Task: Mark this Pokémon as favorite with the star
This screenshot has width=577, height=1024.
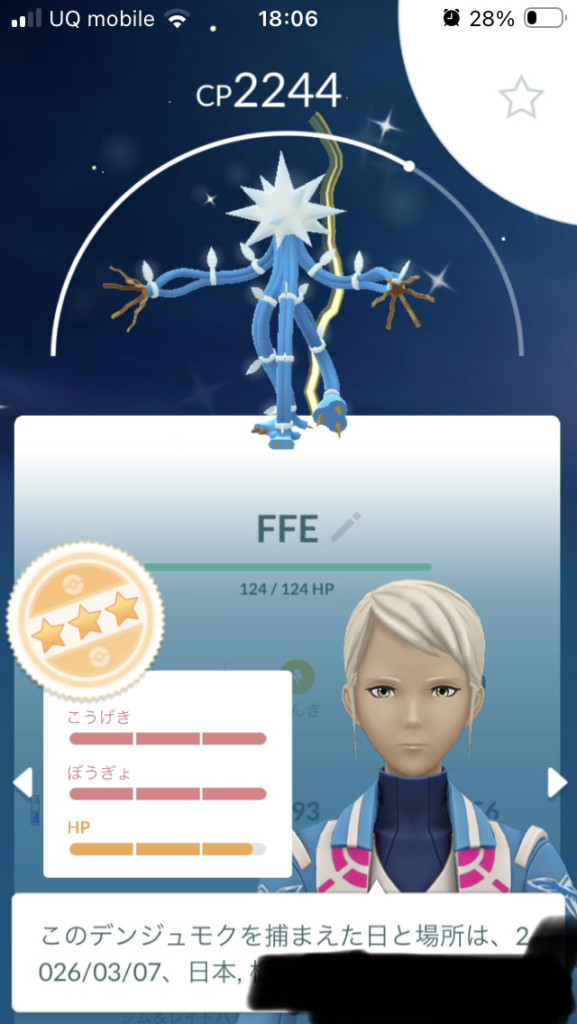Action: point(521,98)
